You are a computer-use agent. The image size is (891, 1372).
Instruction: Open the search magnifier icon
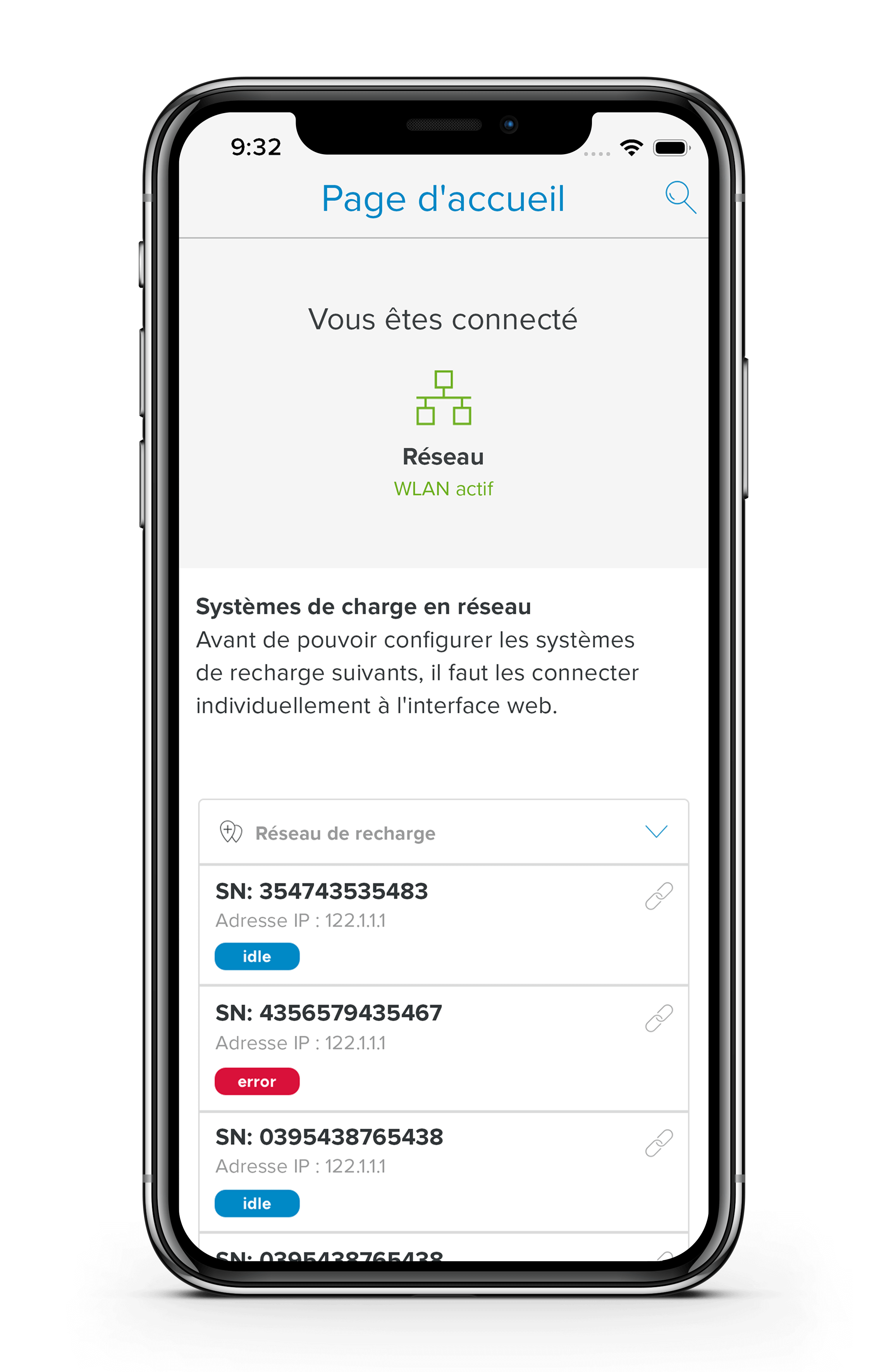point(681,198)
